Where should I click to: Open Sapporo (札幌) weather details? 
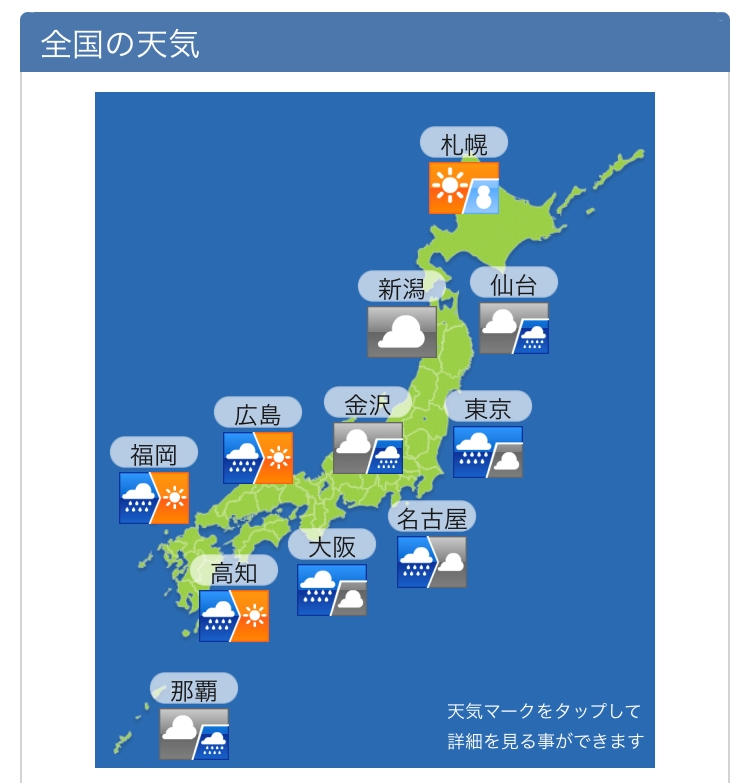pos(463,188)
